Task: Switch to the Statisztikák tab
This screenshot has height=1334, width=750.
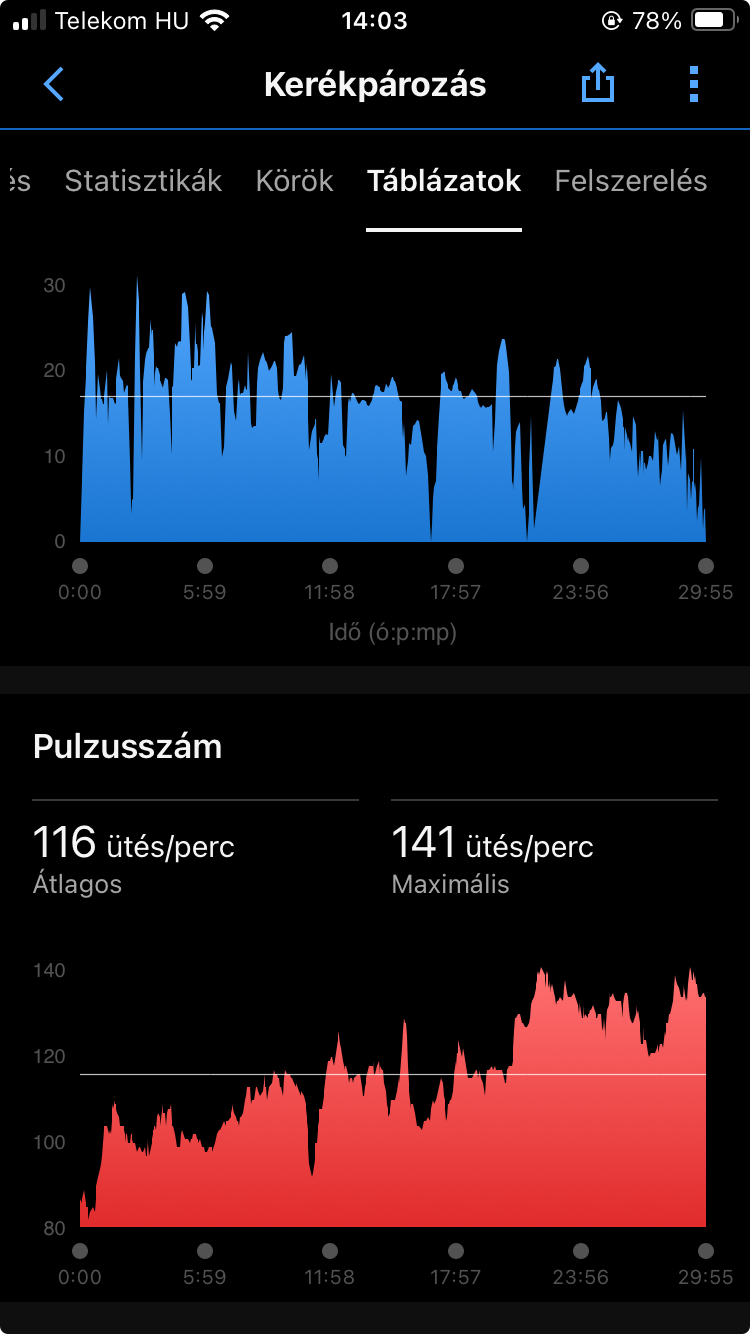Action: point(143,181)
